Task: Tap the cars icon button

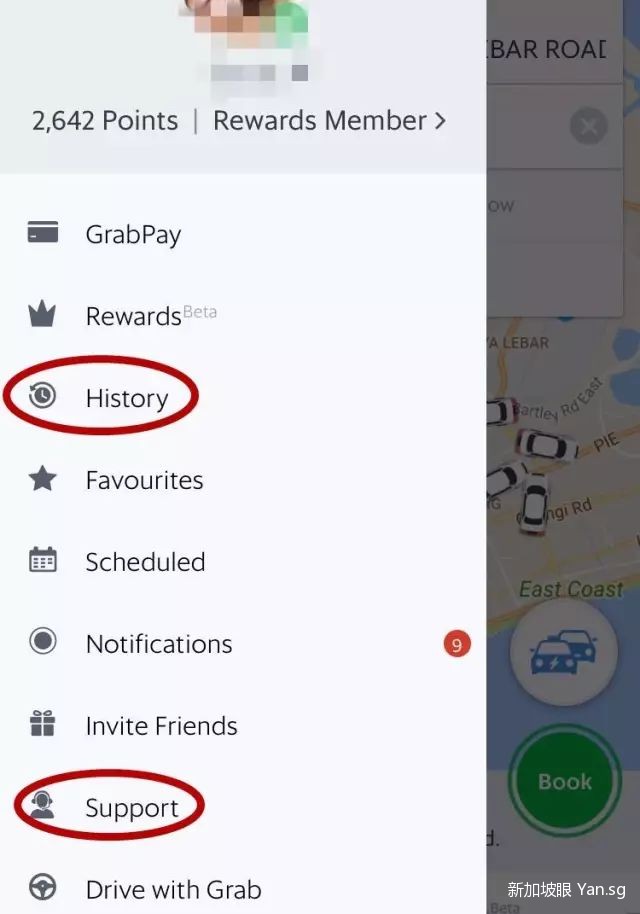Action: pyautogui.click(x=561, y=651)
